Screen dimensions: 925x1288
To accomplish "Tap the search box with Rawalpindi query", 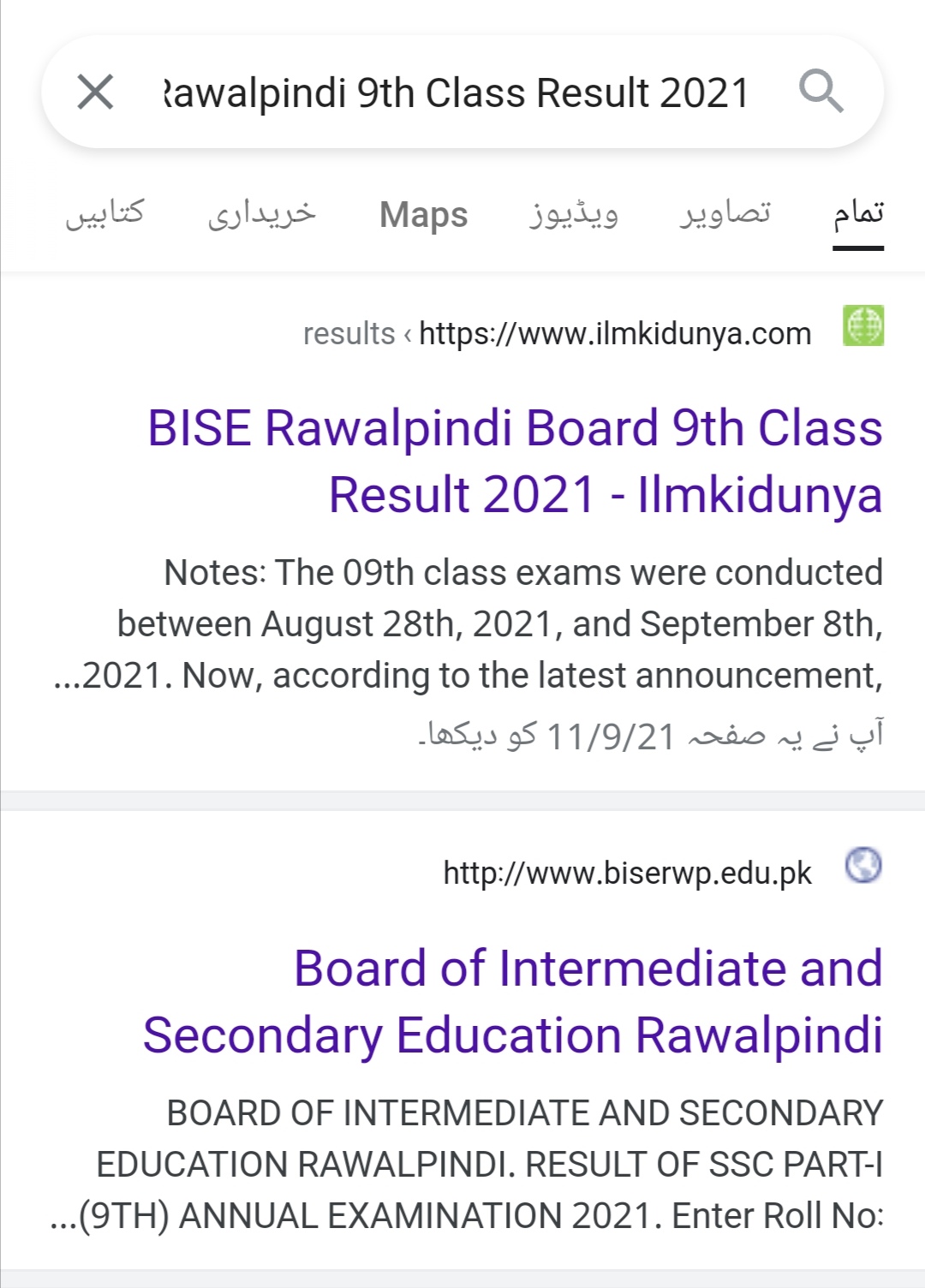I will [456, 92].
